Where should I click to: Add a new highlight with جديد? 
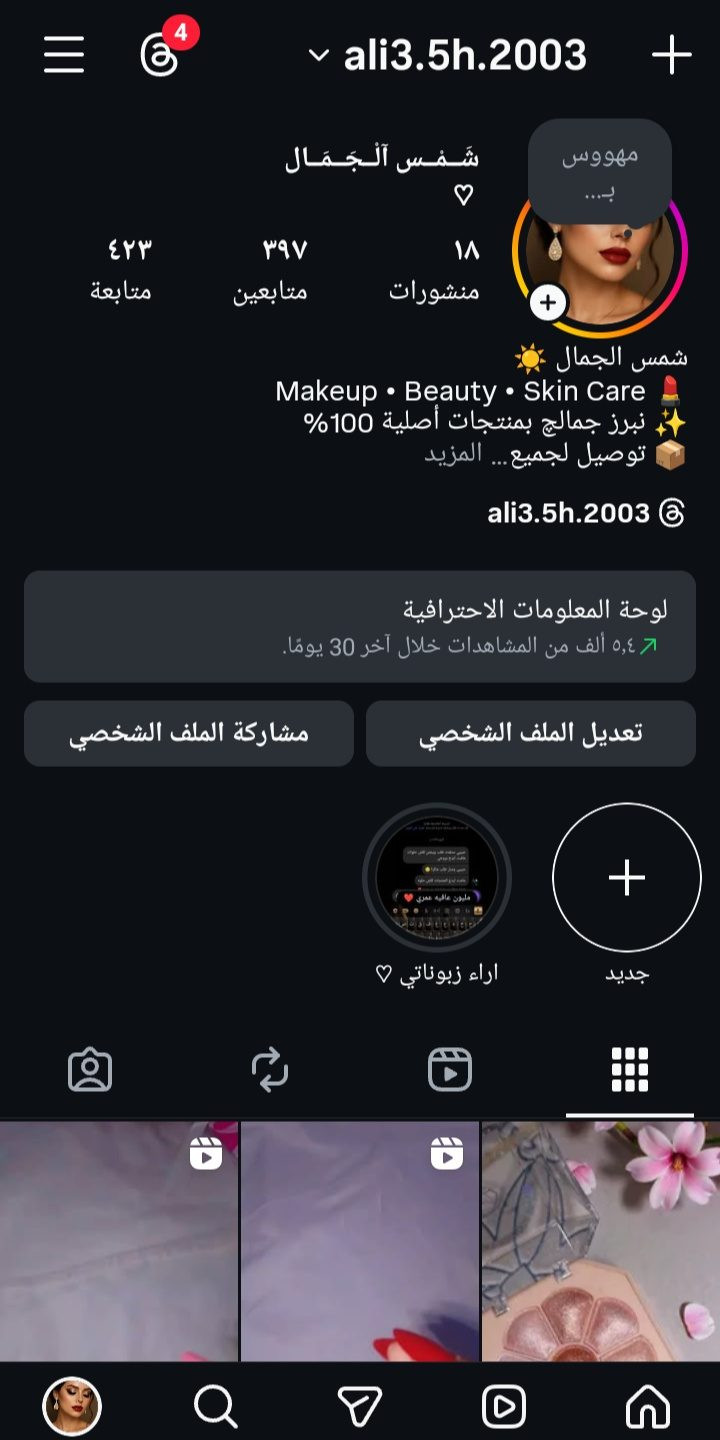(627, 878)
